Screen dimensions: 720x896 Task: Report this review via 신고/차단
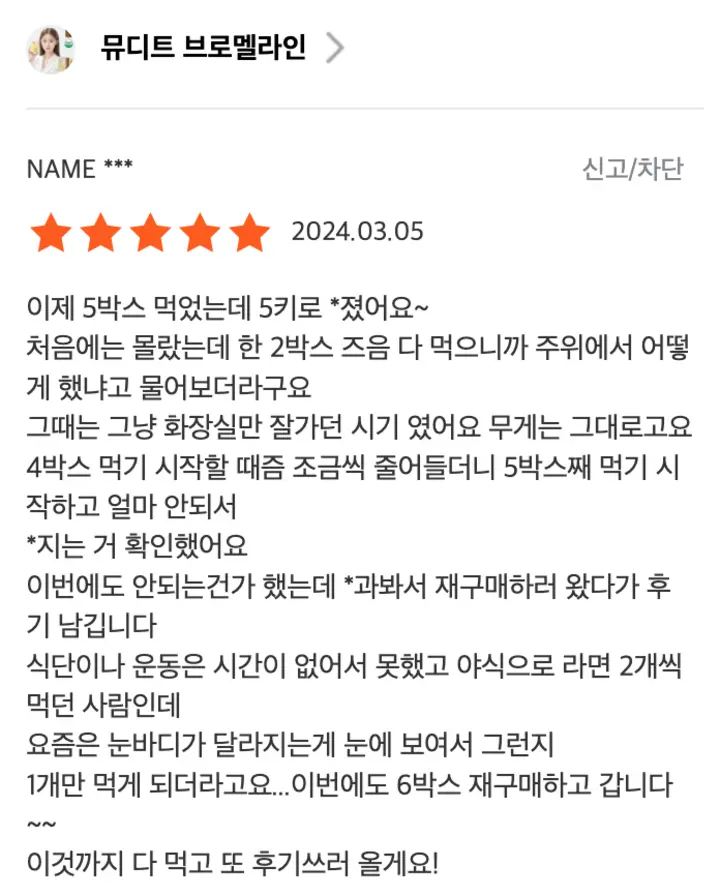634,170
